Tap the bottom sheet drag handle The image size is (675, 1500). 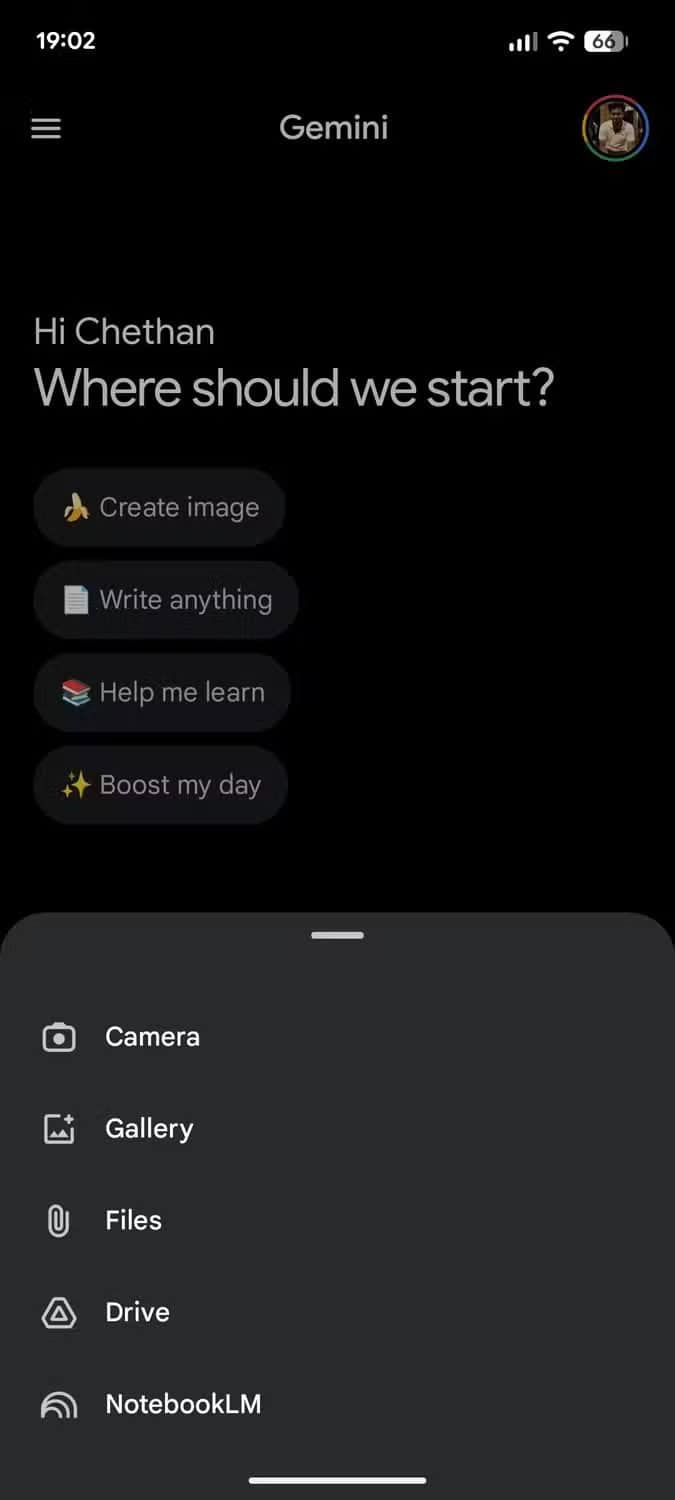337,935
